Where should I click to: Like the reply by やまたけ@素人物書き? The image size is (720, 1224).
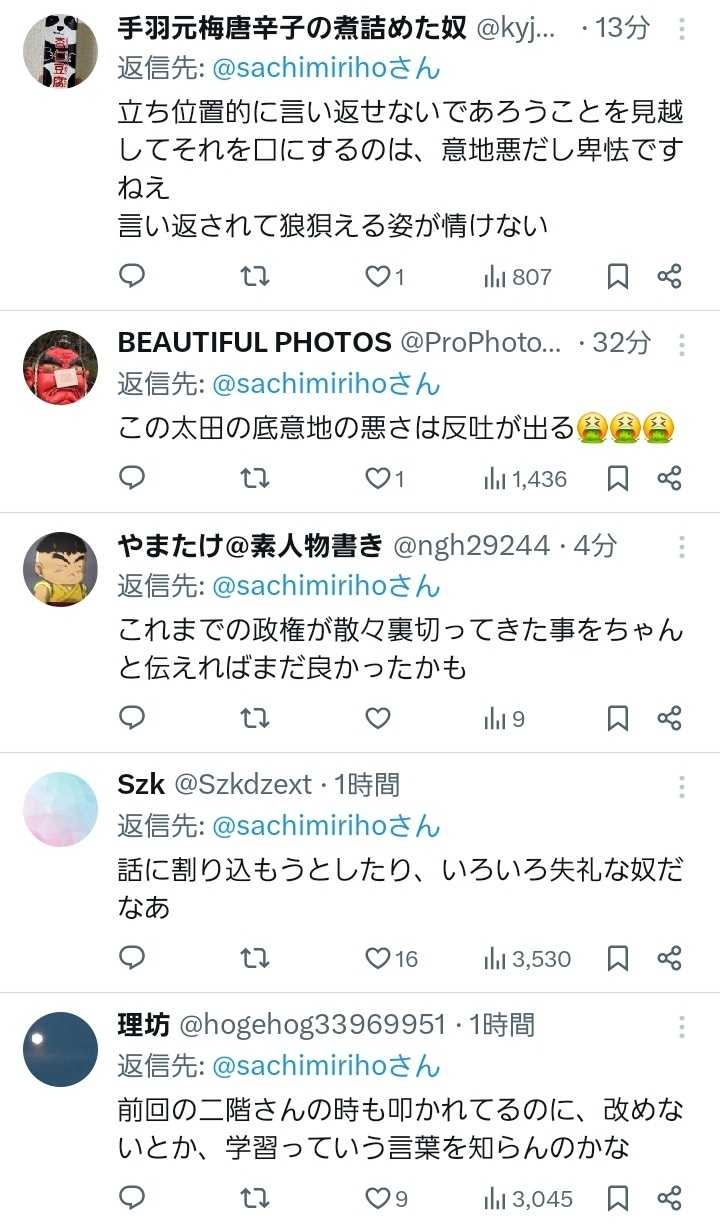point(378,718)
